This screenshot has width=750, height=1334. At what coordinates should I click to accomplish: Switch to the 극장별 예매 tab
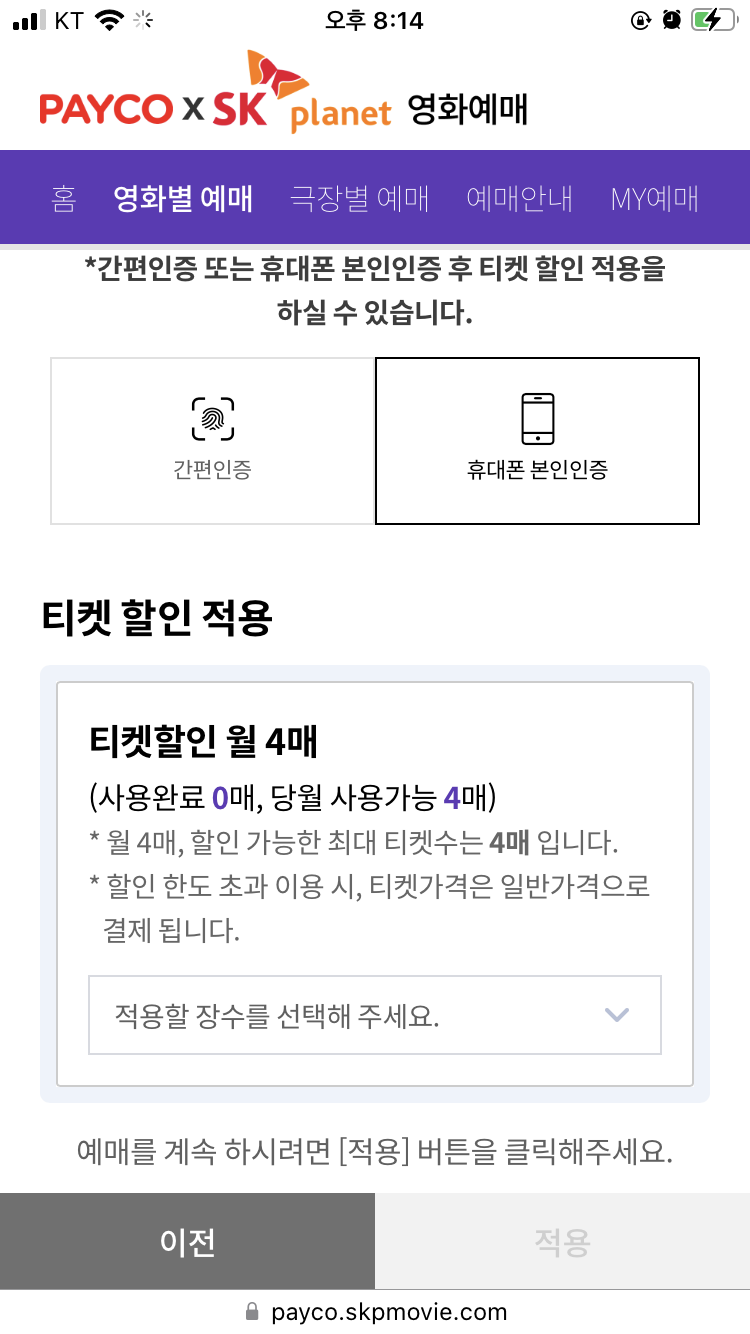point(359,198)
